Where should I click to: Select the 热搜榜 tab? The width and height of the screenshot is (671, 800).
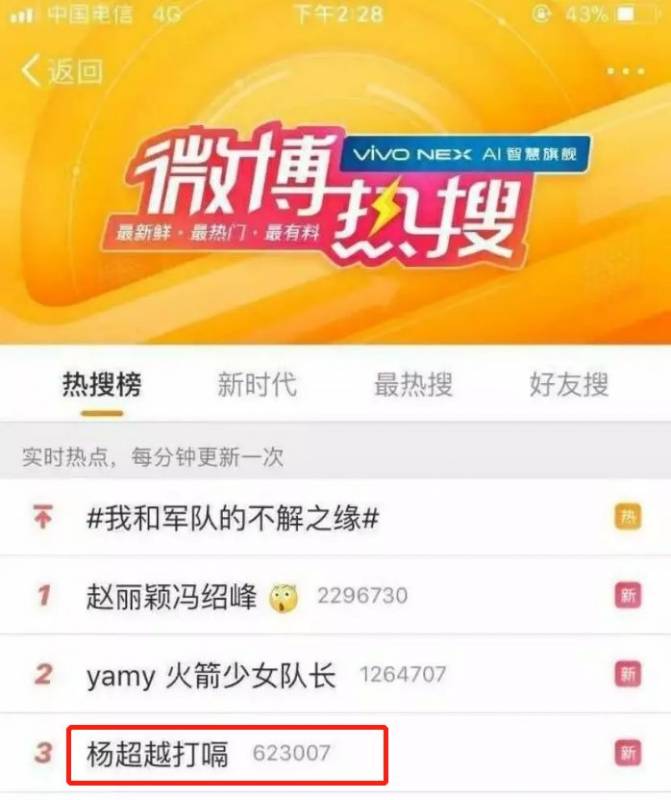coord(101,385)
